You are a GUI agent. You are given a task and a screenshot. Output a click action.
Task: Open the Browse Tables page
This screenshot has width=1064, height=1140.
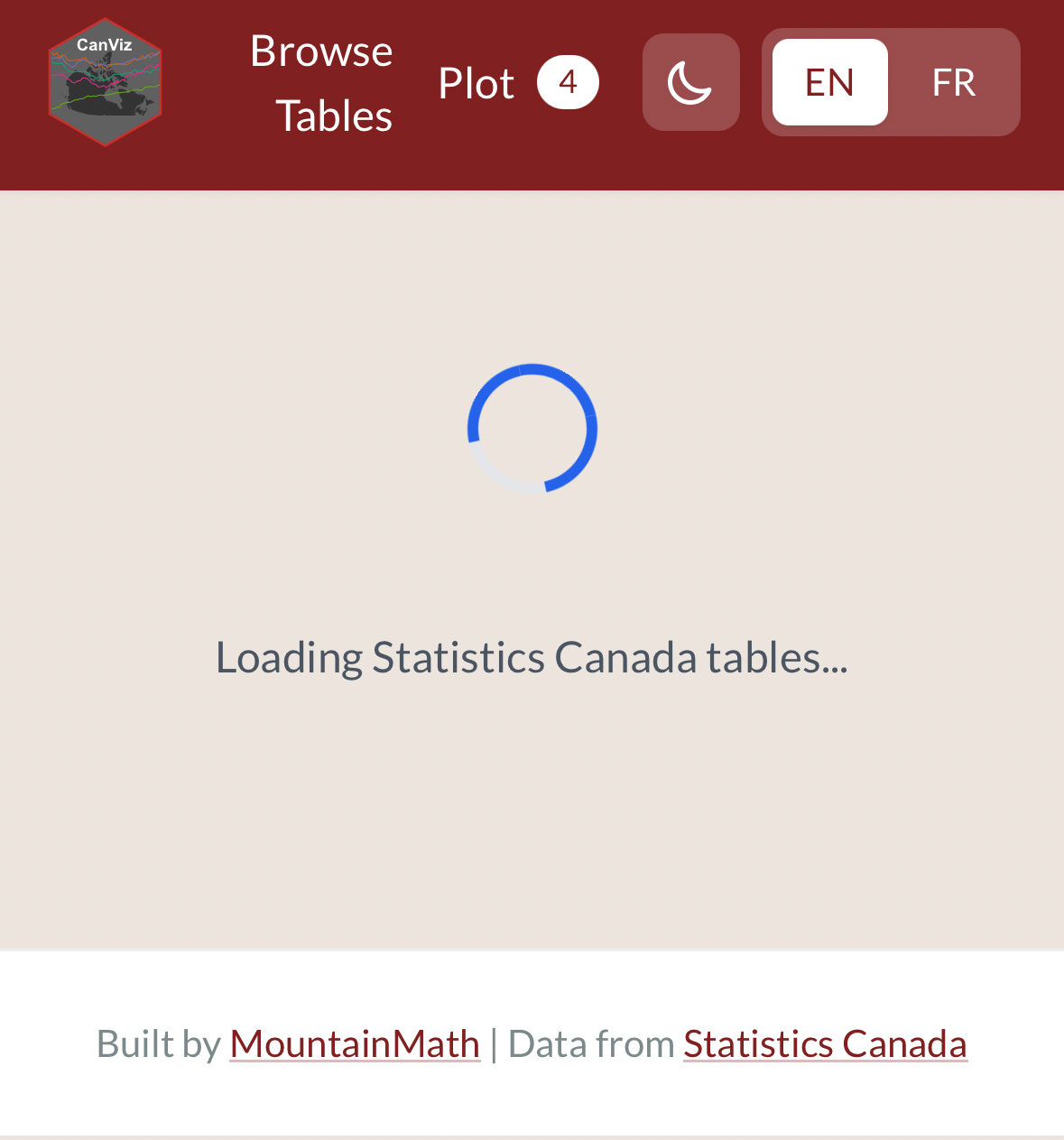pyautogui.click(x=321, y=83)
